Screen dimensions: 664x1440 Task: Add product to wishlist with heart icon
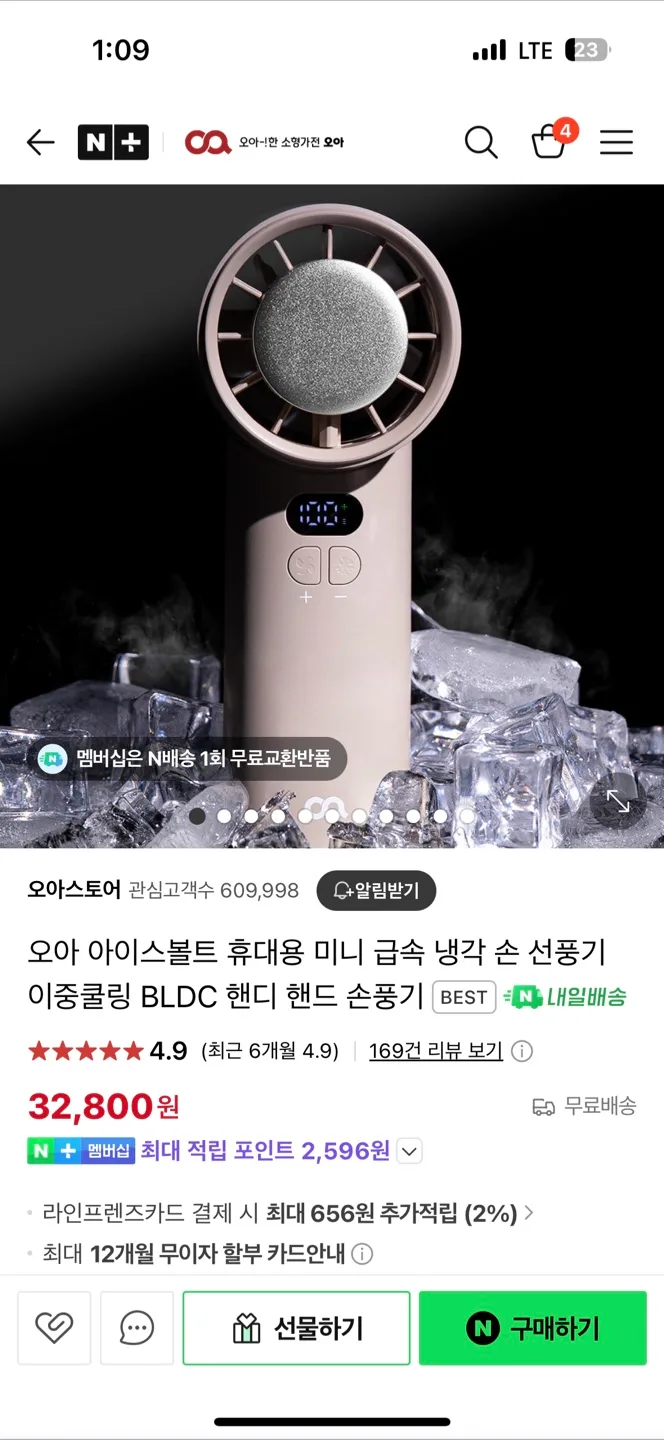[x=54, y=1328]
